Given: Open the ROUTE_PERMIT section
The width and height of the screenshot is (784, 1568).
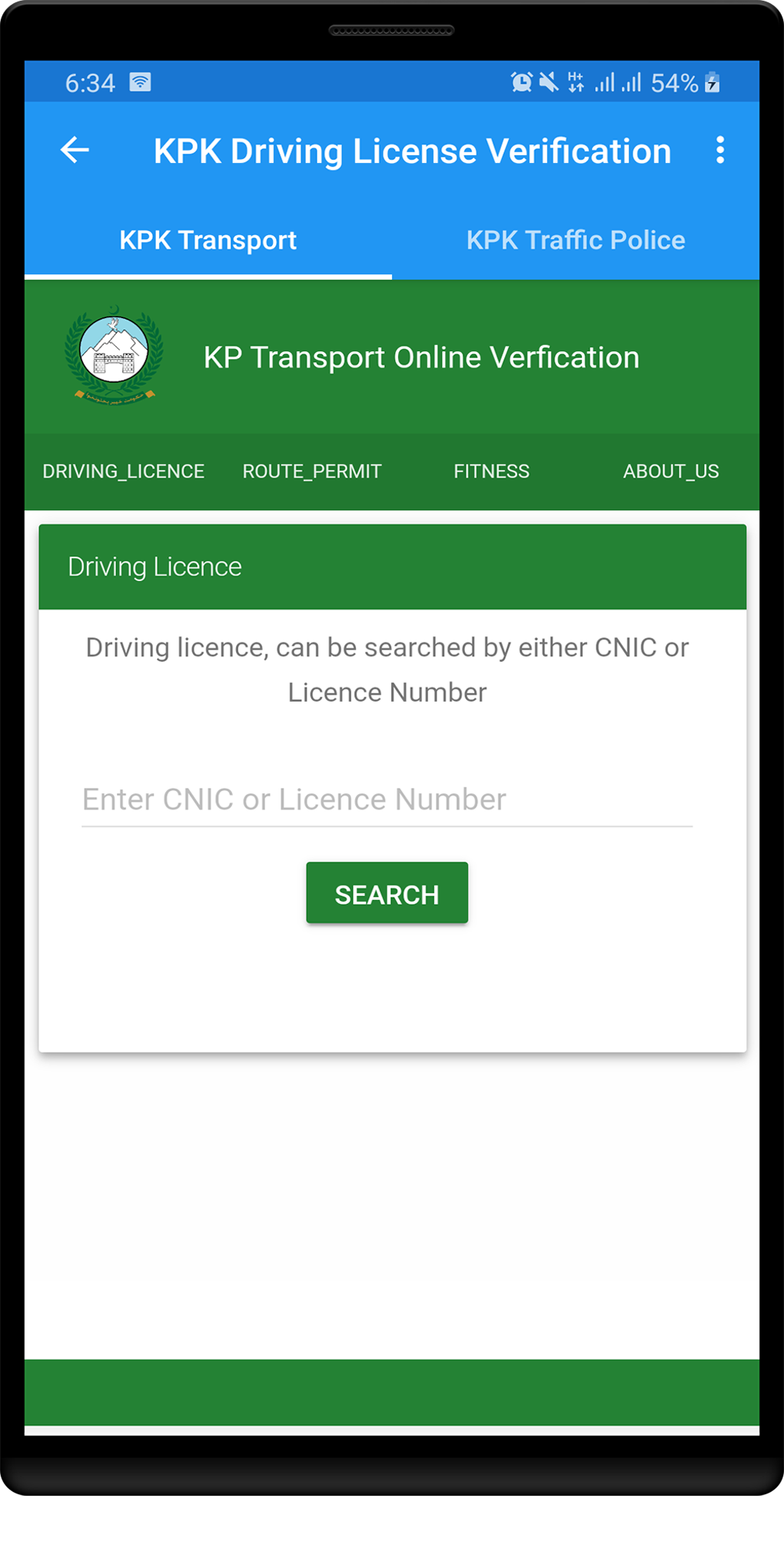Looking at the screenshot, I should (311, 471).
